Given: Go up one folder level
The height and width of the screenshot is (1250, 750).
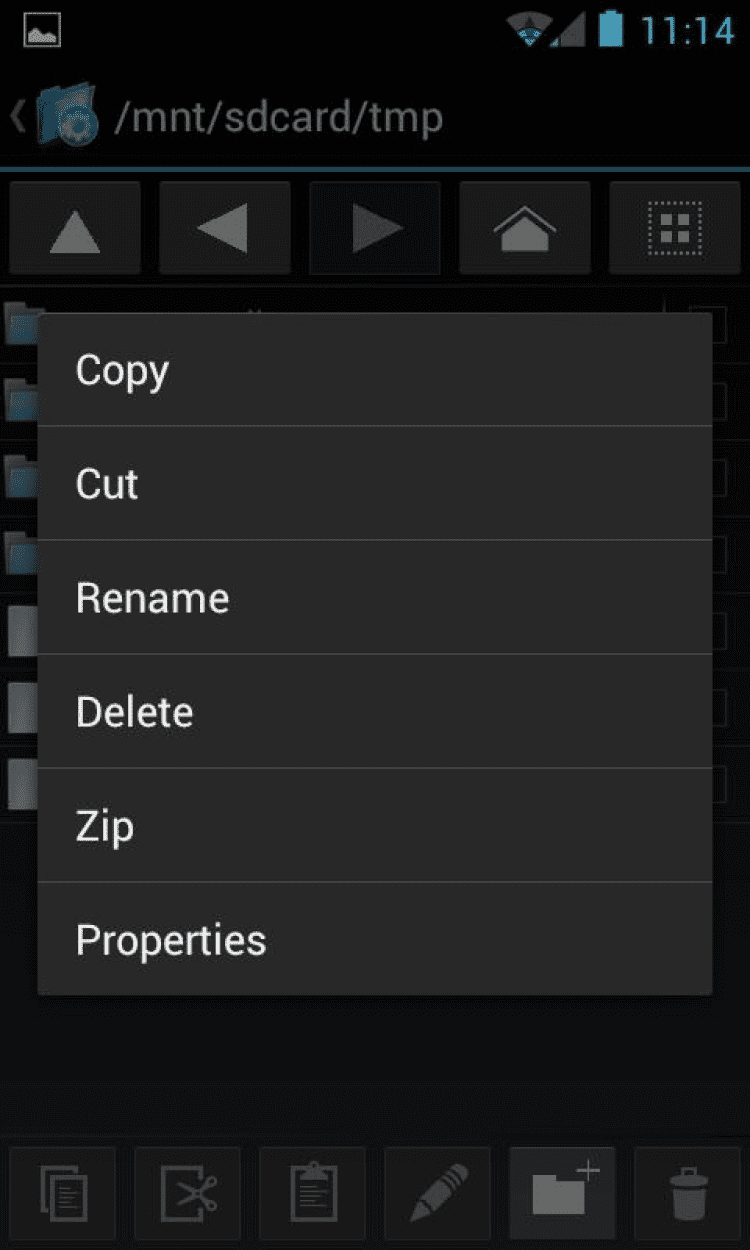Looking at the screenshot, I should coord(75,228).
